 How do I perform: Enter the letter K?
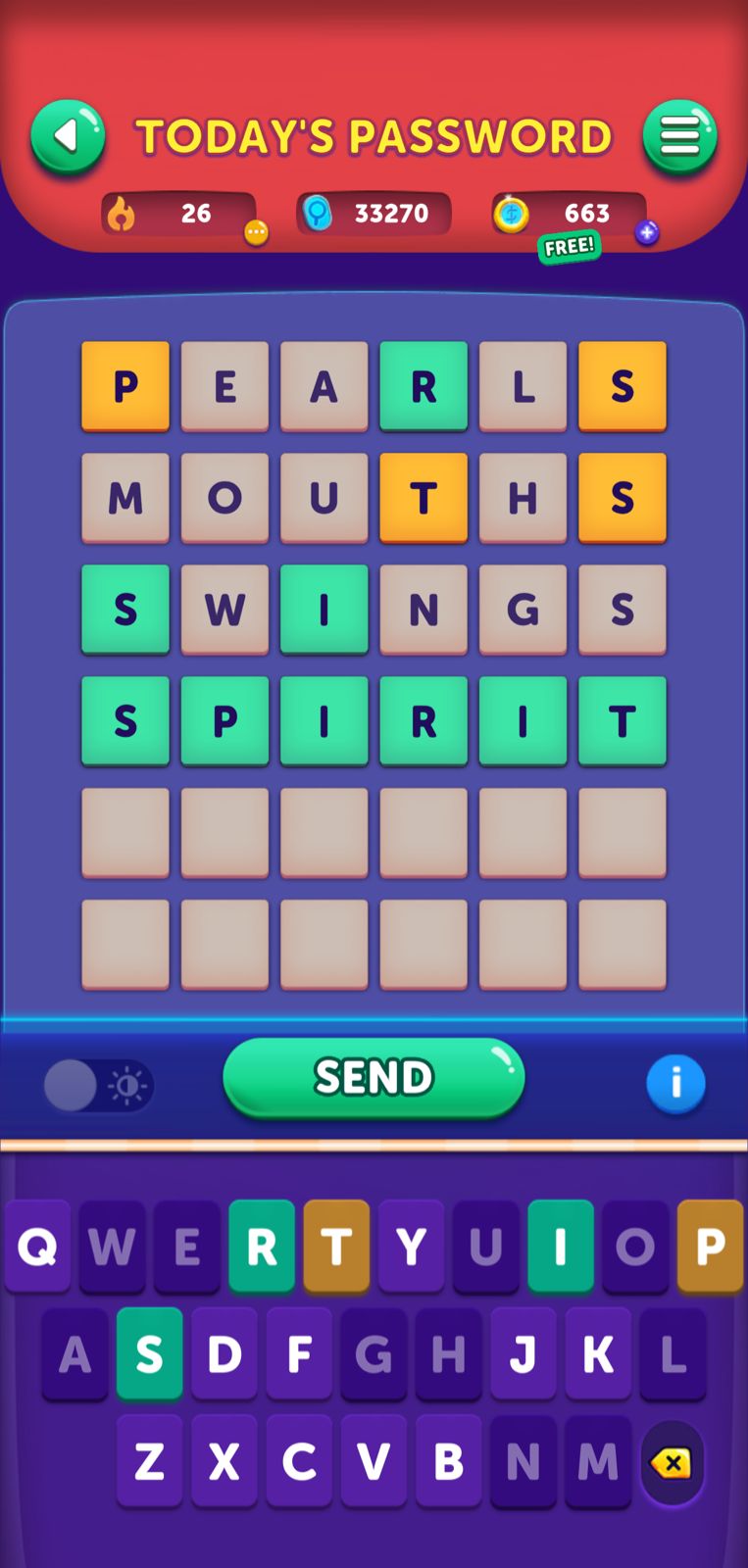tap(598, 1354)
